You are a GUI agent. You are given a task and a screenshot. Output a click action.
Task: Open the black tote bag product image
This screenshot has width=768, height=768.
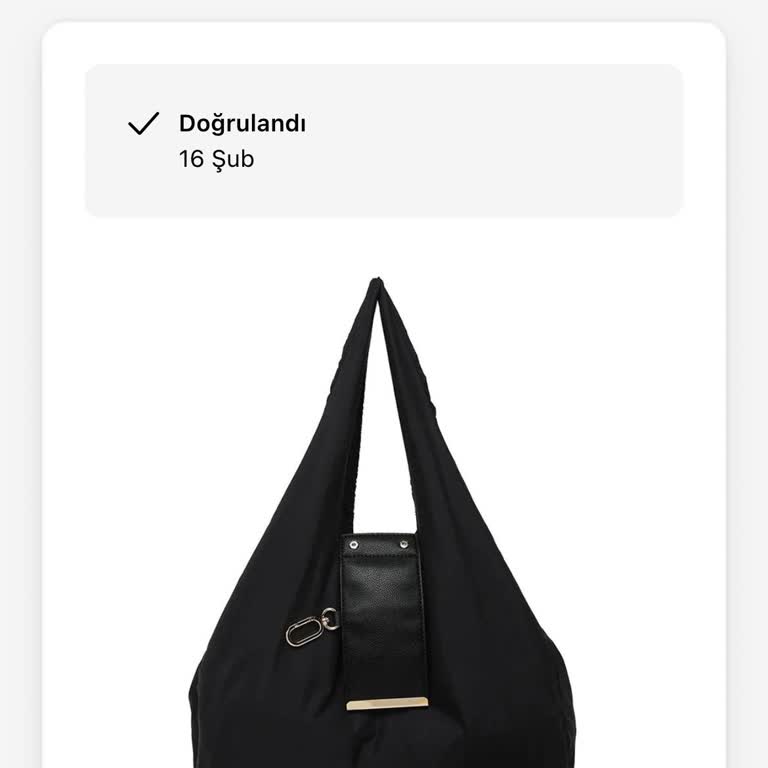383,560
